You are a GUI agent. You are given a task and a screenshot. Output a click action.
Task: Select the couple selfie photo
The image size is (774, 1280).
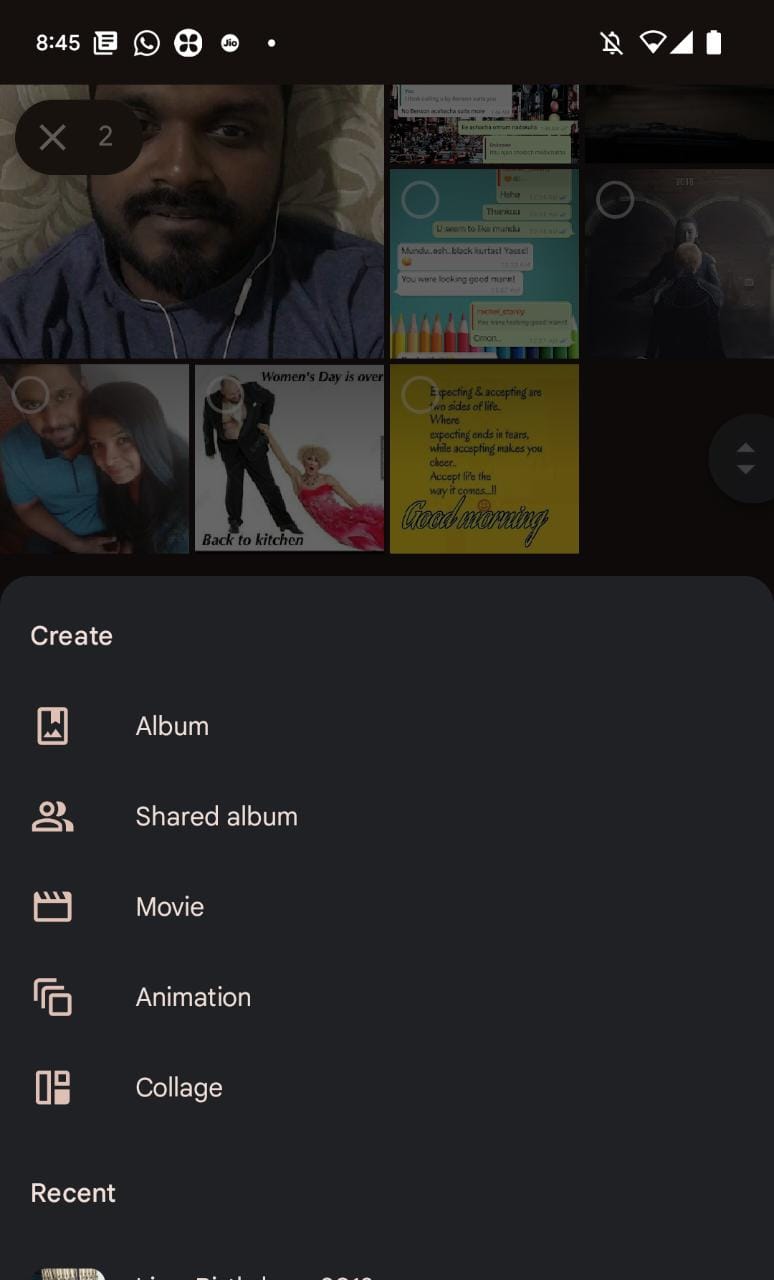point(94,459)
